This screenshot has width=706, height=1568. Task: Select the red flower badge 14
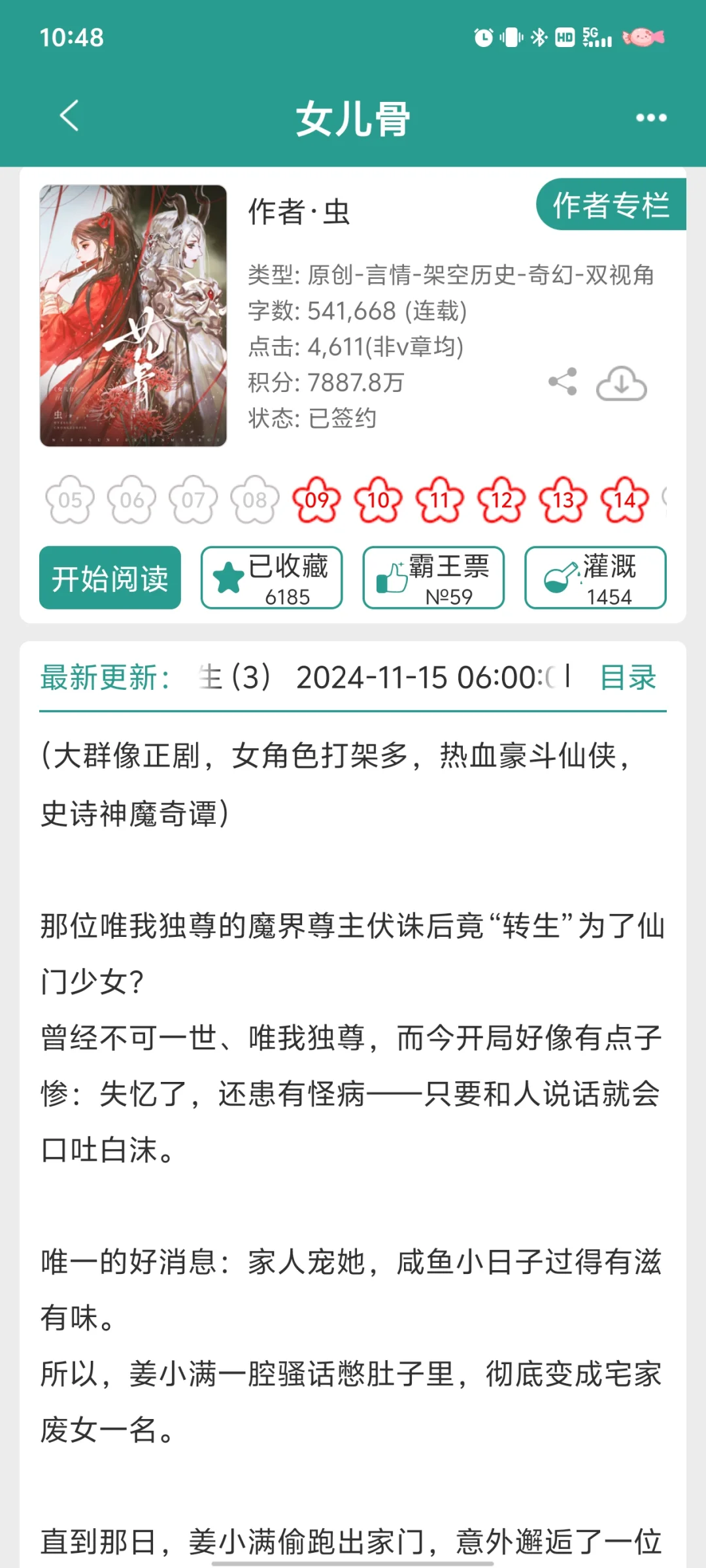point(625,500)
